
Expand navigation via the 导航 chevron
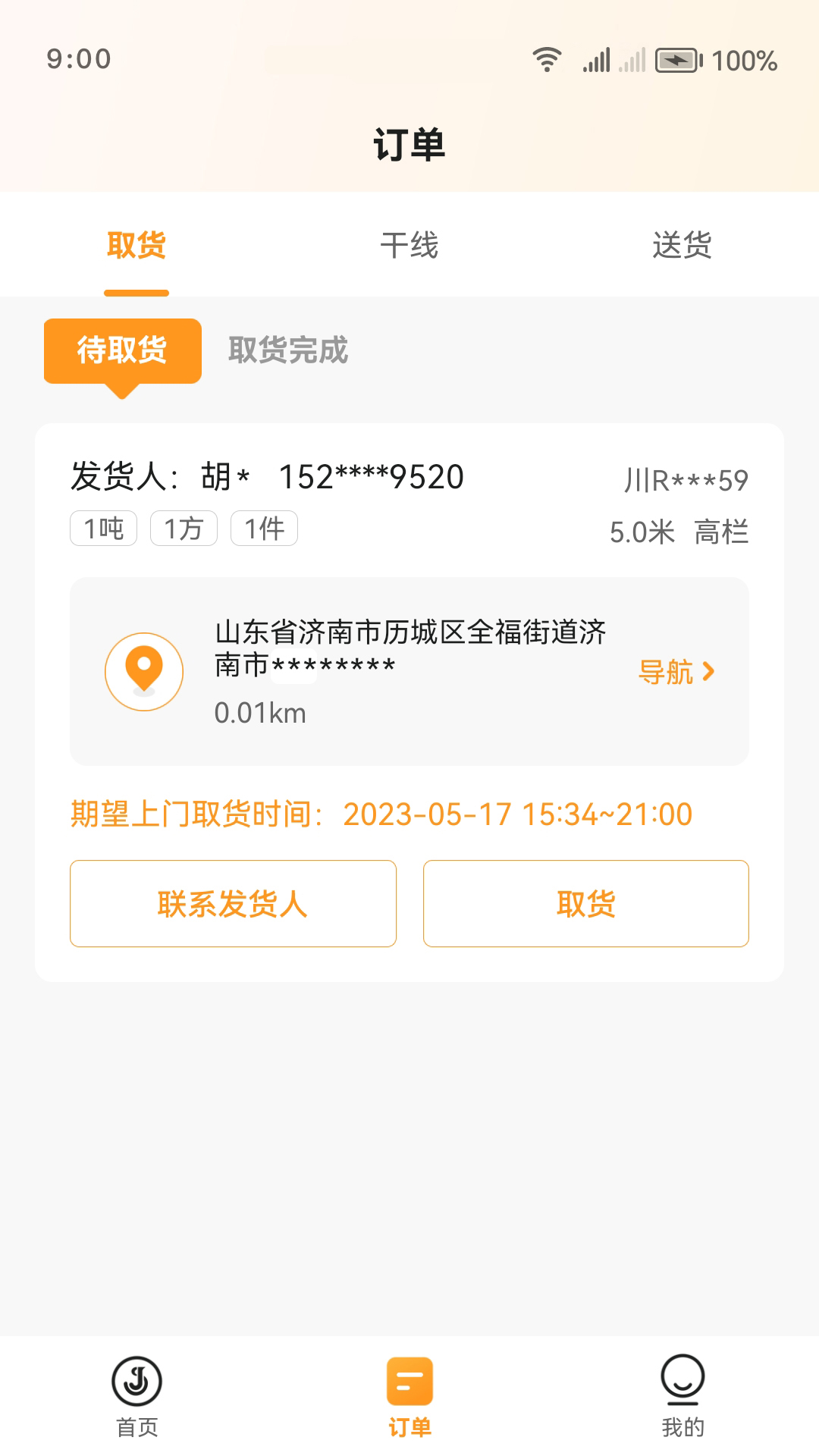pos(707,672)
